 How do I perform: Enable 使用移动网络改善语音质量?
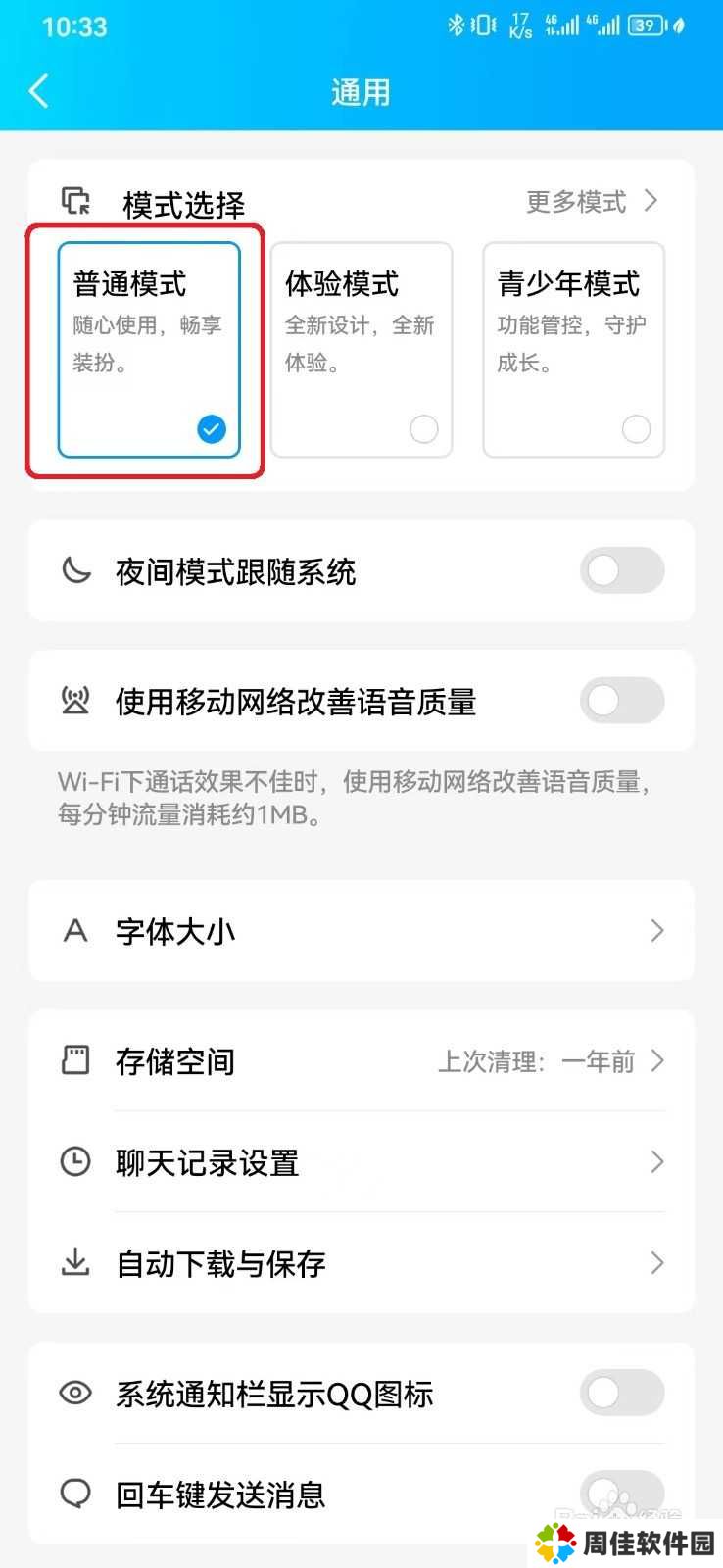(x=621, y=701)
